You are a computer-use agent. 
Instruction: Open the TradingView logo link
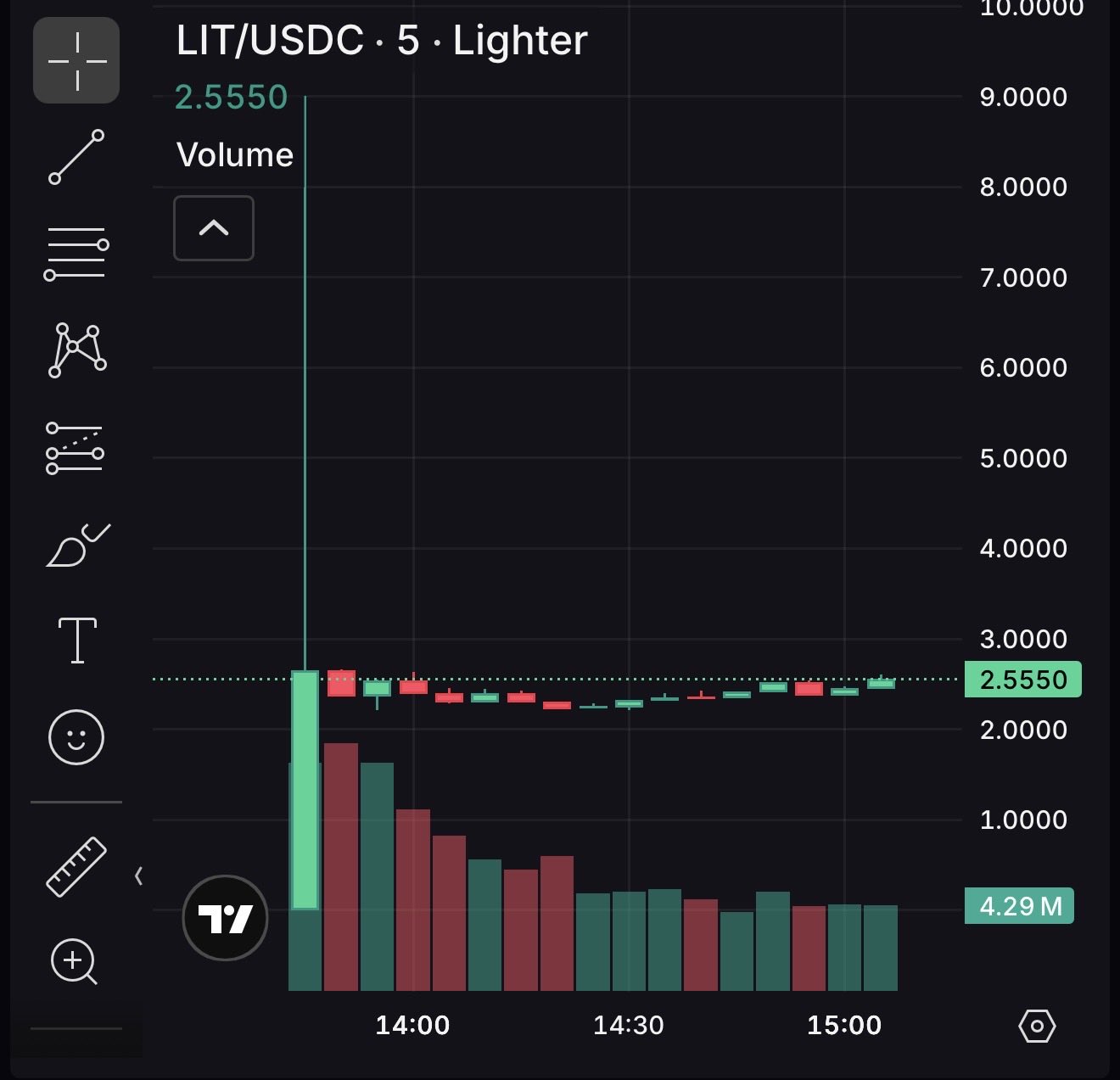[x=225, y=918]
